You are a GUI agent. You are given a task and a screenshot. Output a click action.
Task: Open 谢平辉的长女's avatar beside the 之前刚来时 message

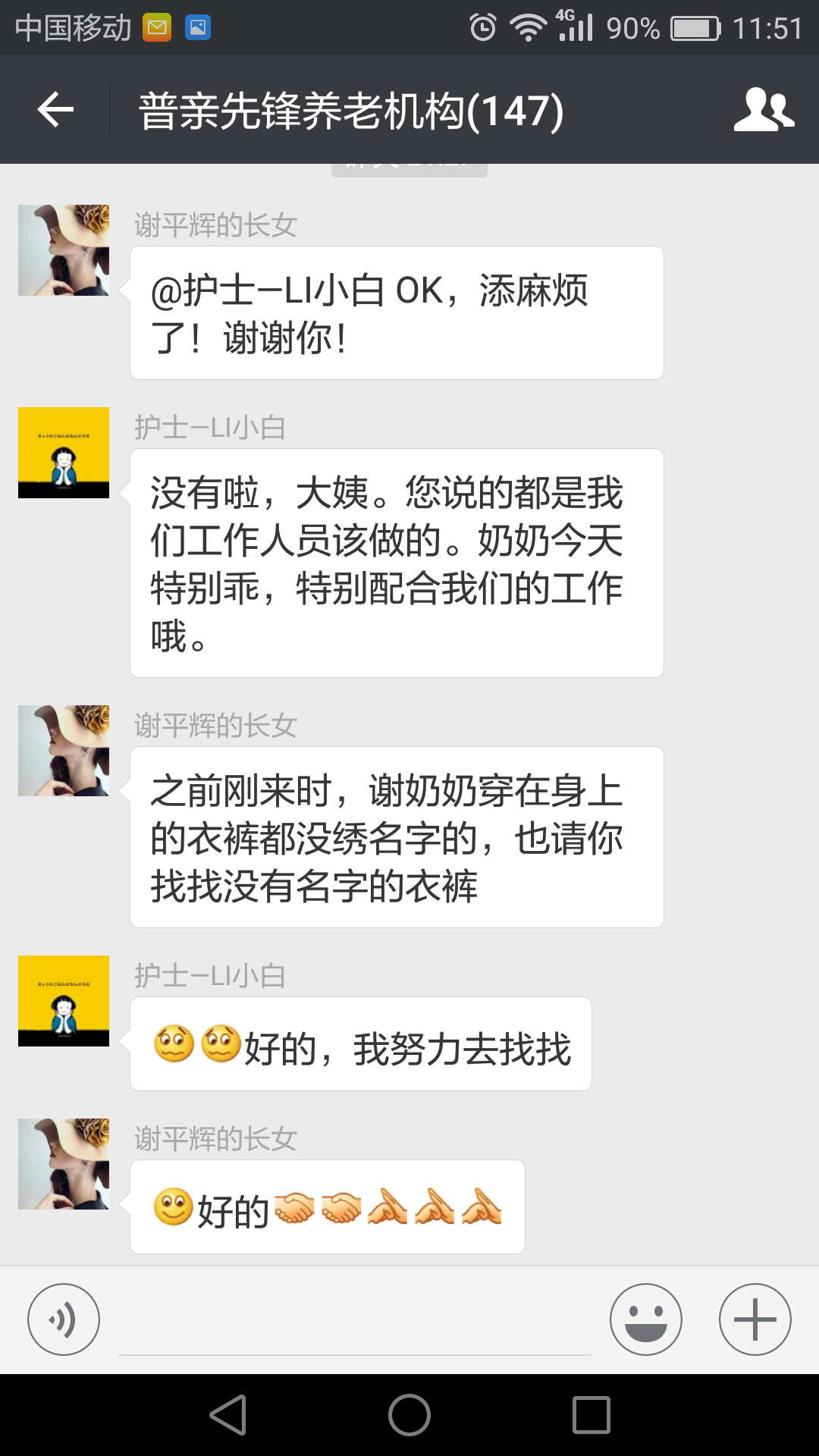(x=64, y=751)
